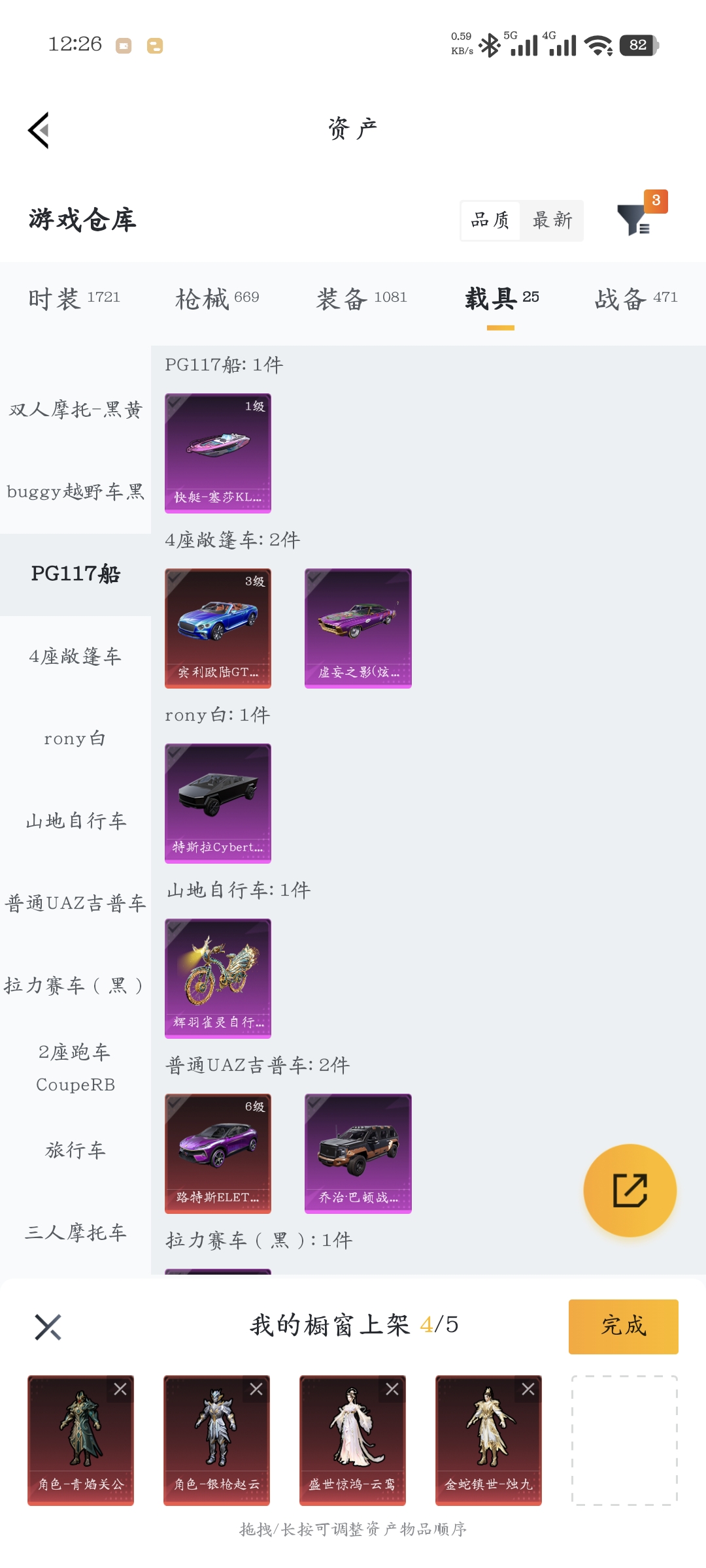Switch to the 装备 tab
This screenshot has height=1568, width=706.
tap(361, 299)
